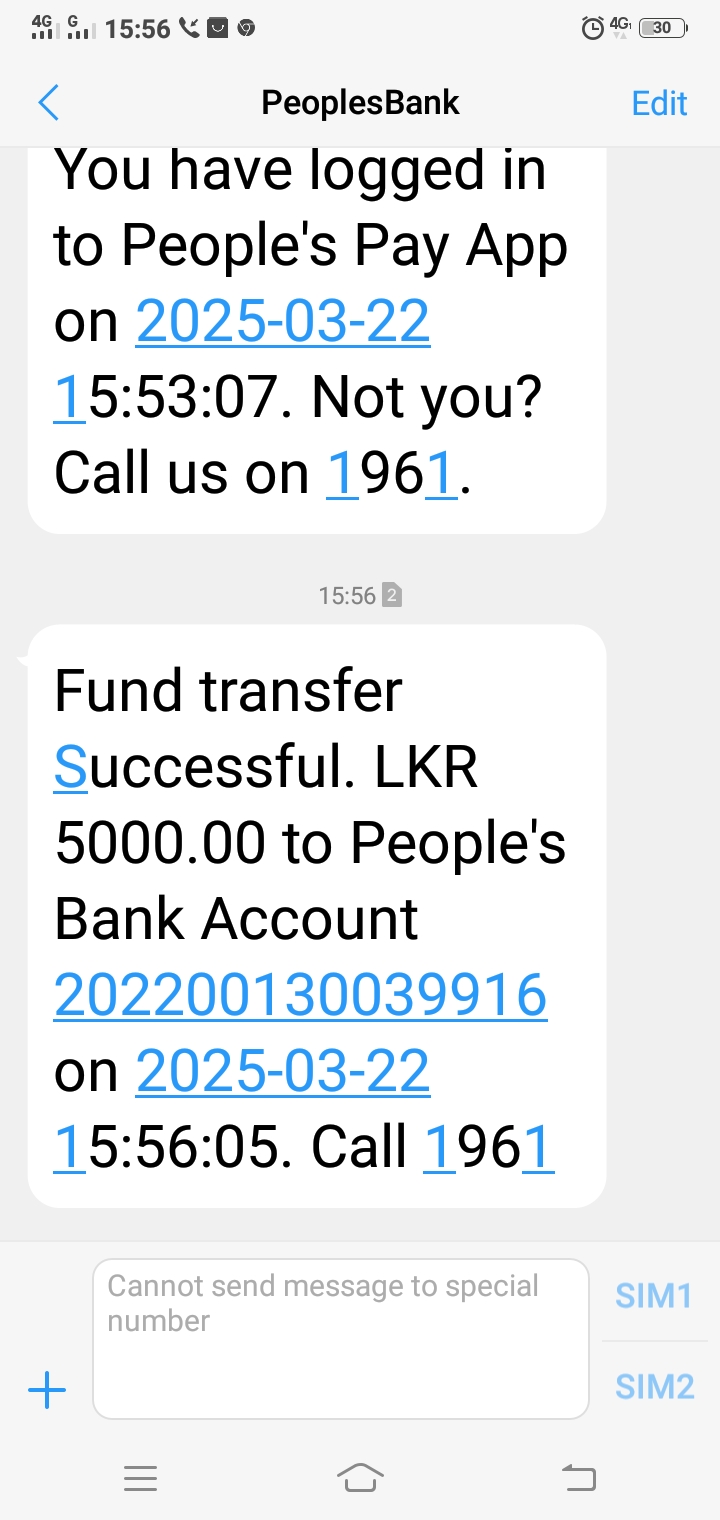
Task: Tap the date link in the fund transfer message
Action: click(283, 1070)
